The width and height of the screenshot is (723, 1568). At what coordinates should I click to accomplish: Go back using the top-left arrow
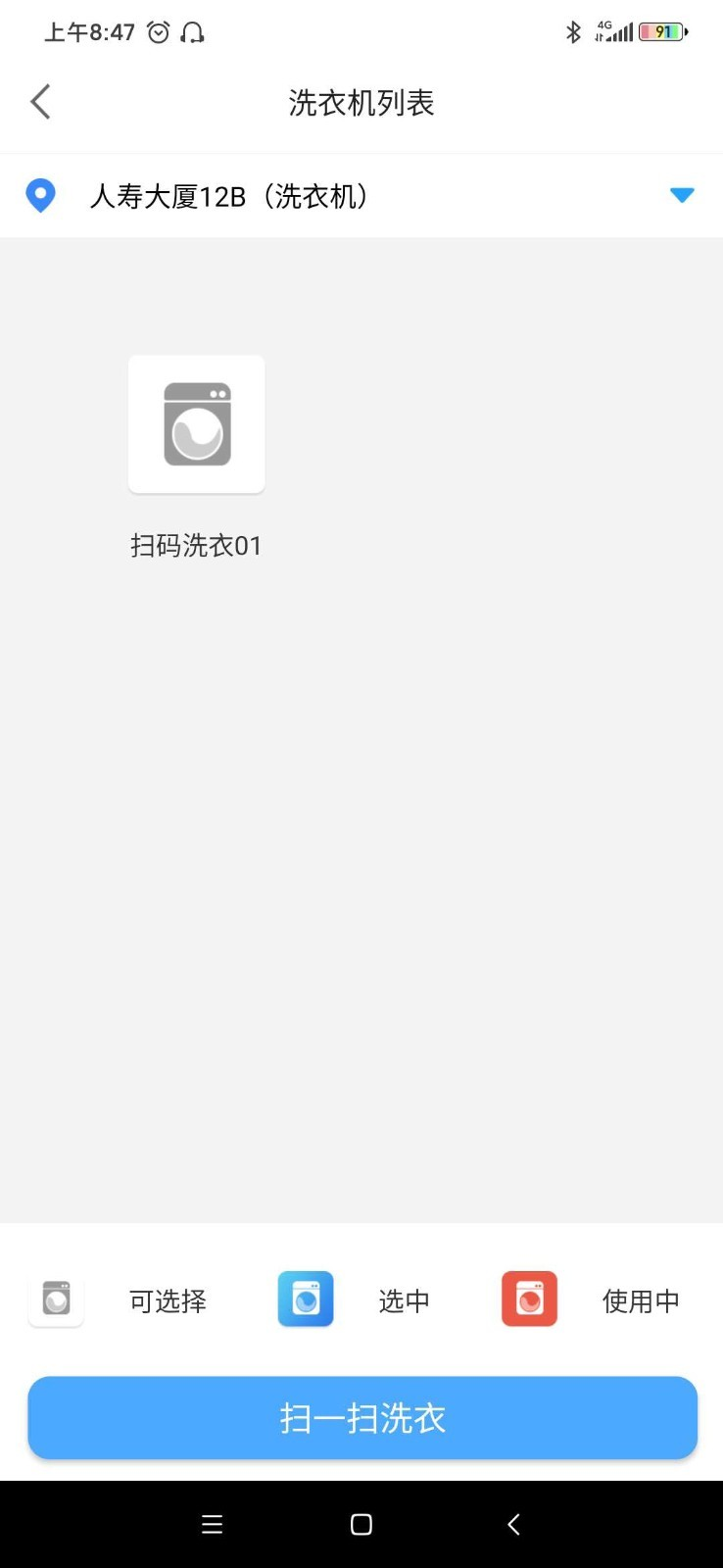coord(39,101)
